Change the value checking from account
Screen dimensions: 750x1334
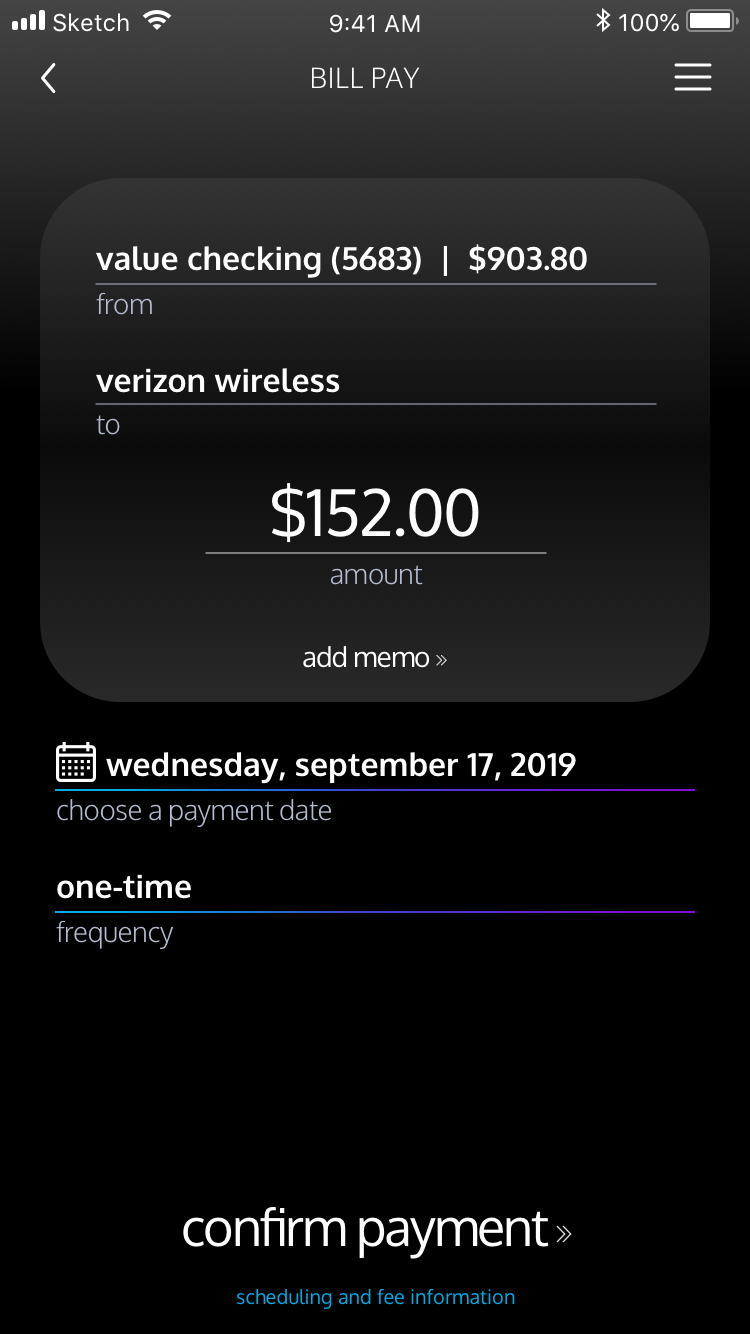342,260
